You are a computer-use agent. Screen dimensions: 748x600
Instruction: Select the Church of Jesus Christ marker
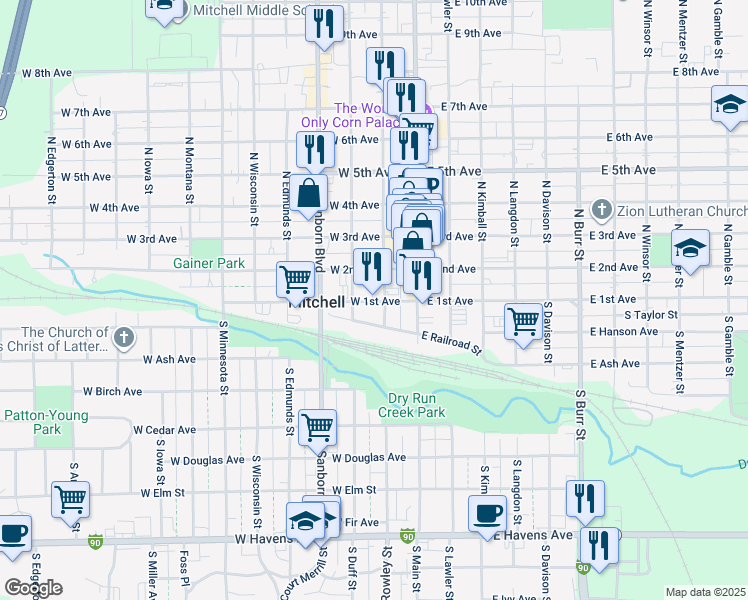122,338
